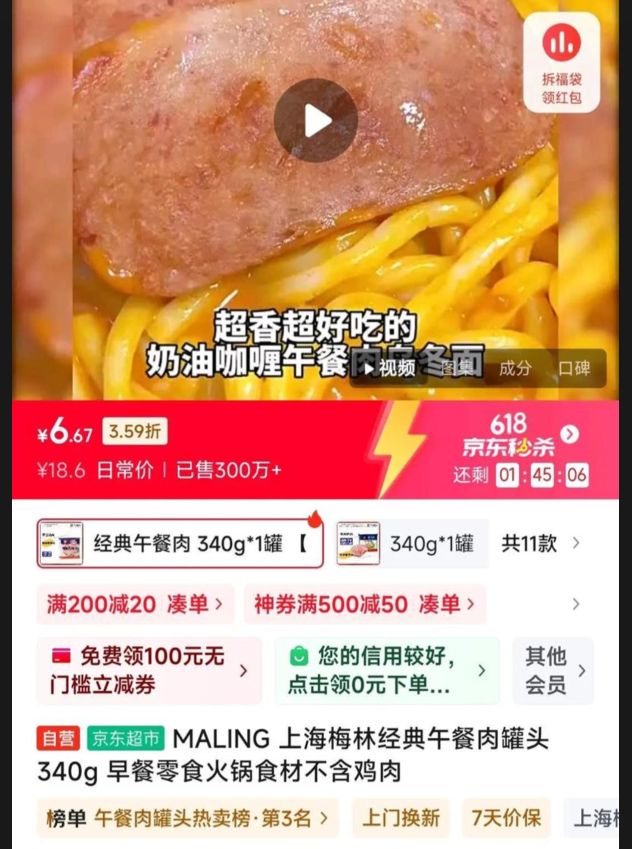The height and width of the screenshot is (849, 632).
Task: Open the 您的信用较好 0元下单 offer
Action: tap(386, 670)
